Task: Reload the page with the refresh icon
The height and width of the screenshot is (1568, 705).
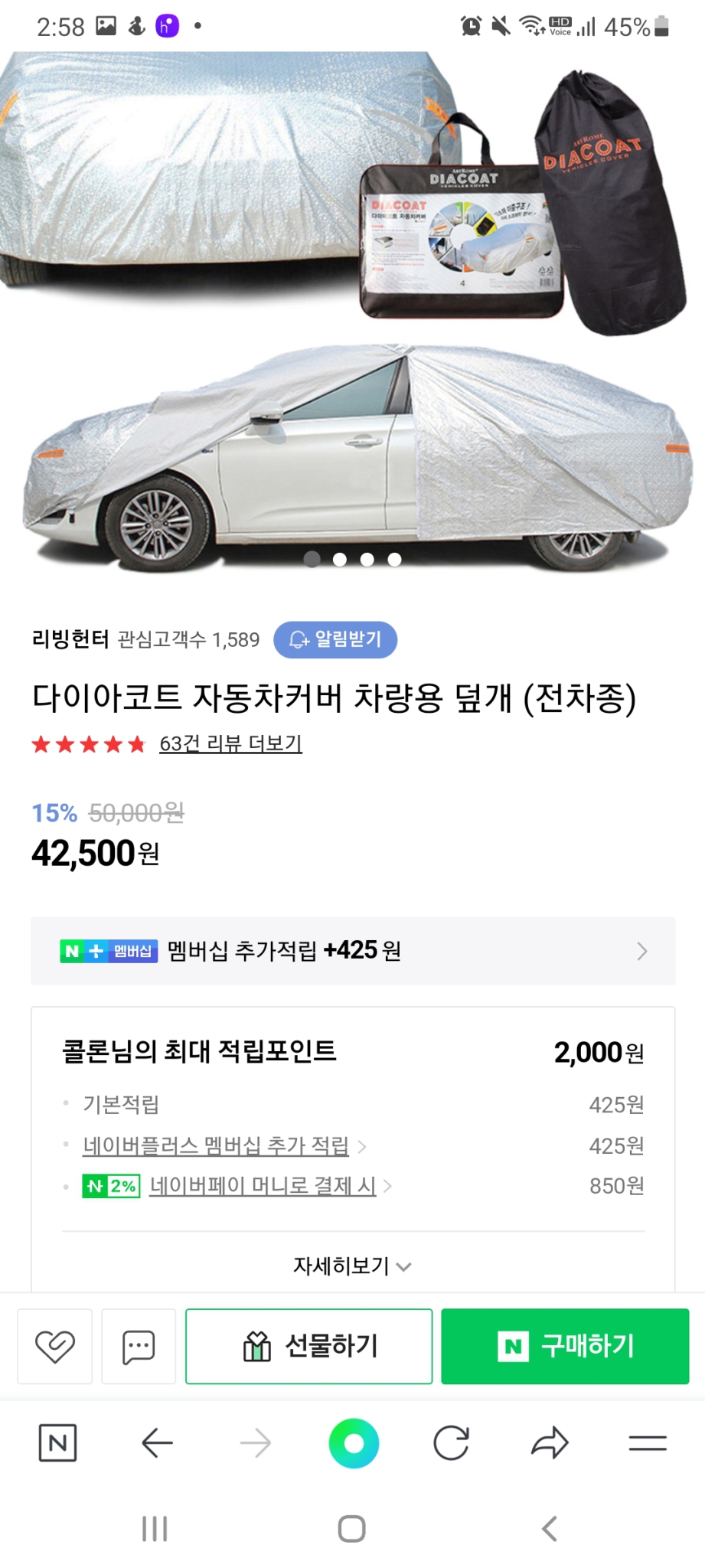Action: tap(451, 1444)
